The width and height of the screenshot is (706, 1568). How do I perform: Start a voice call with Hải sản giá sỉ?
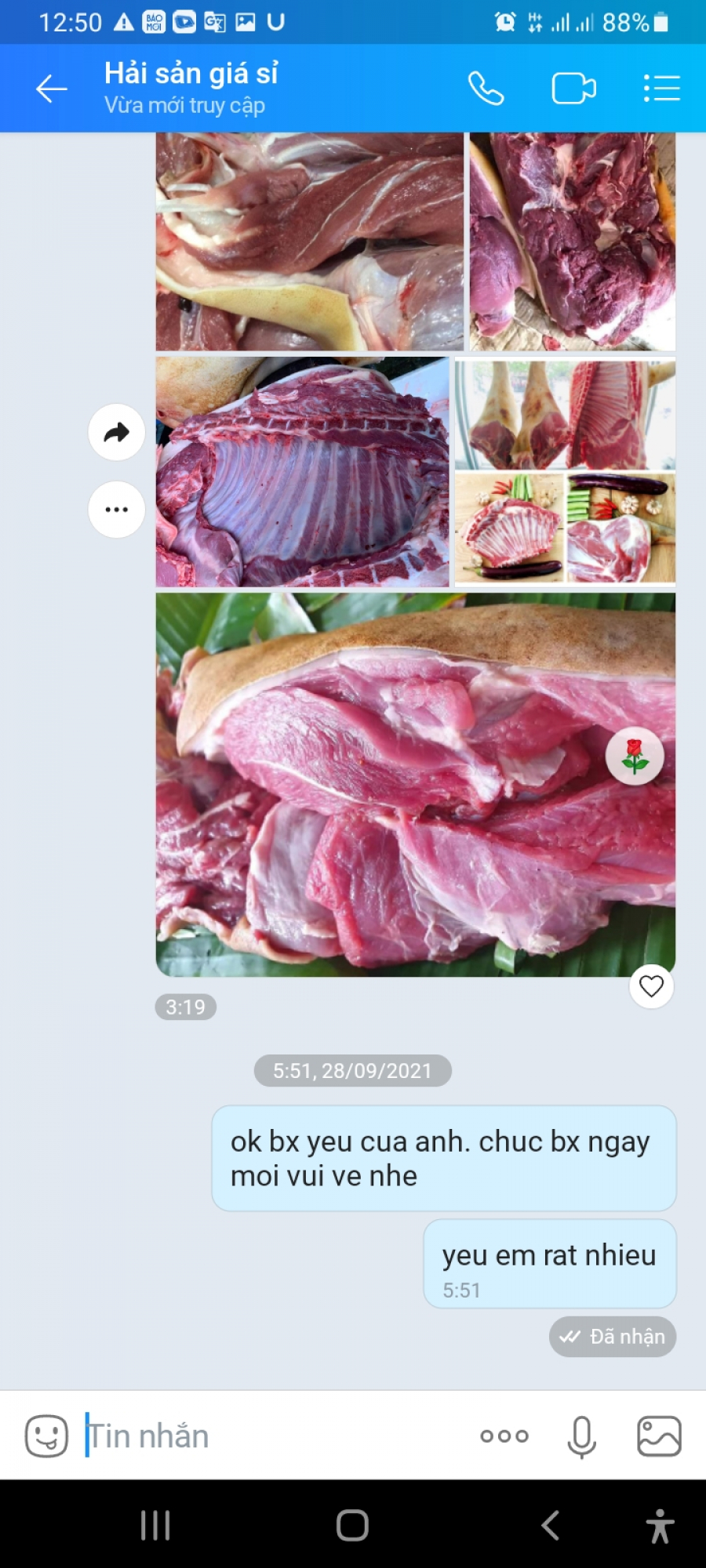[486, 89]
